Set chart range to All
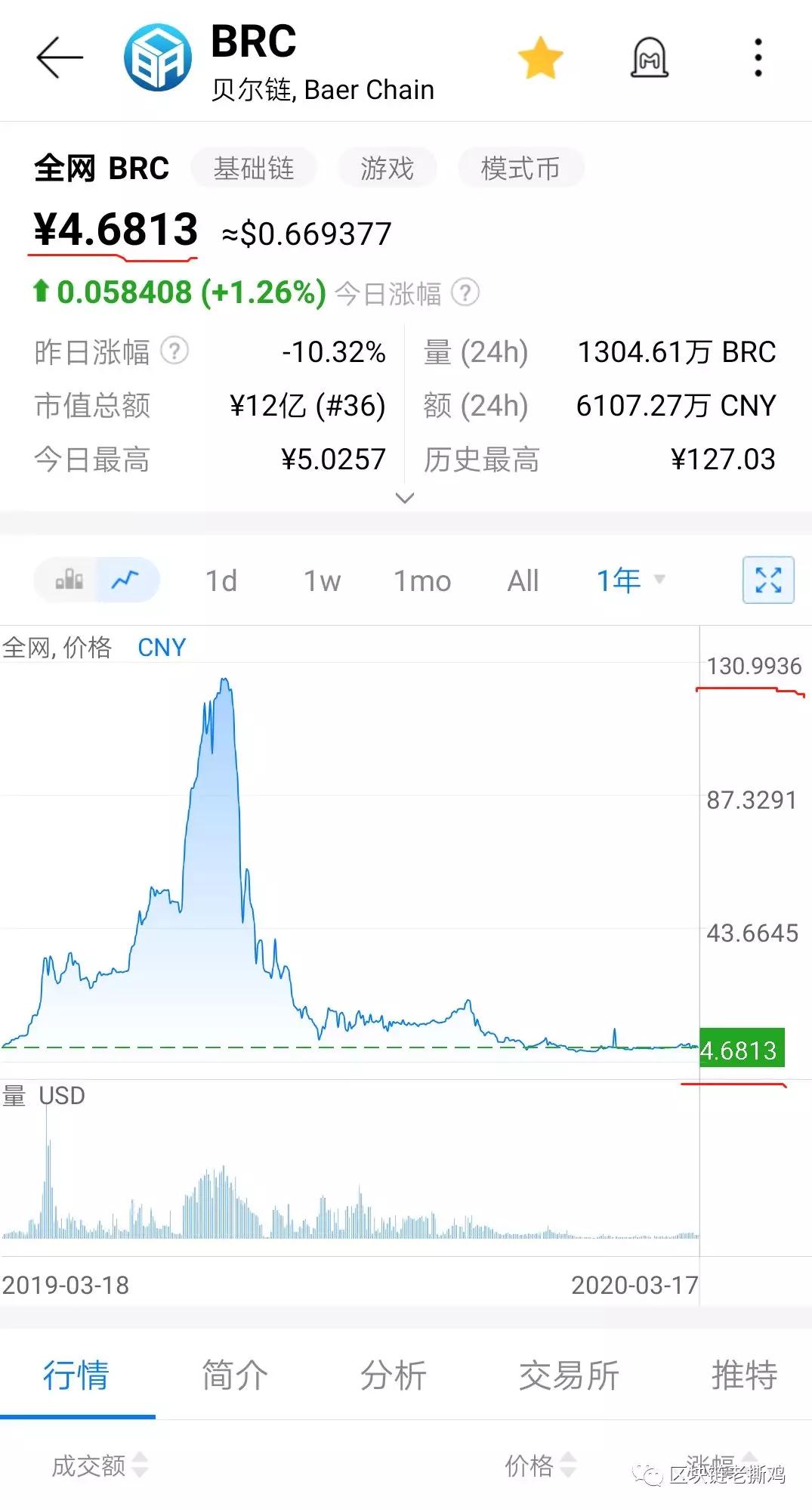 point(523,581)
